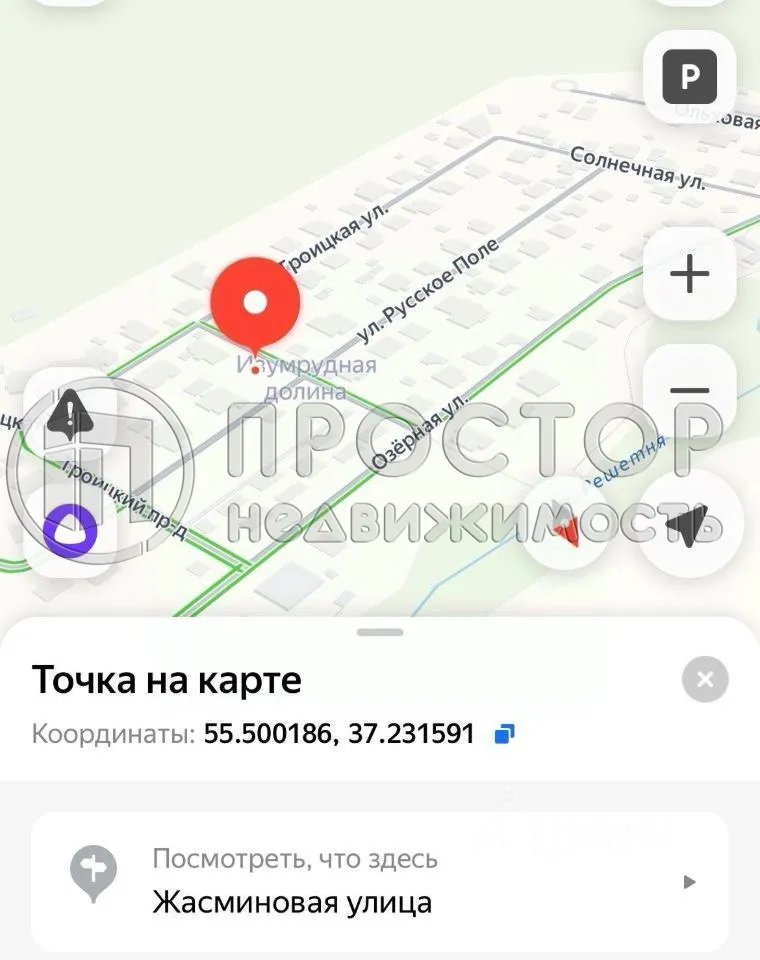Zoom in with the plus icon
The image size is (760, 960).
[x=690, y=273]
